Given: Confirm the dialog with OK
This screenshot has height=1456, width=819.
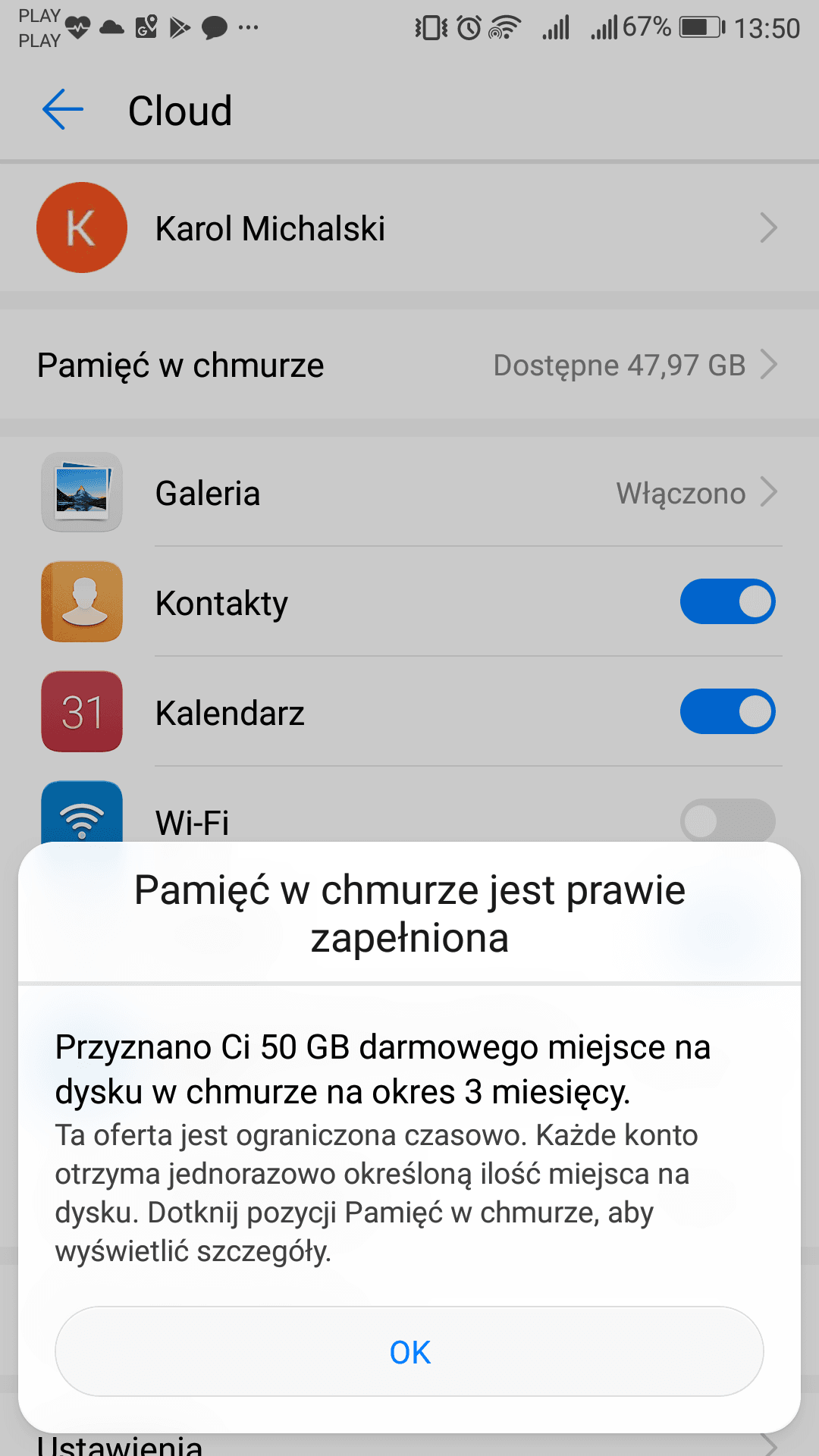Looking at the screenshot, I should click(x=409, y=1351).
